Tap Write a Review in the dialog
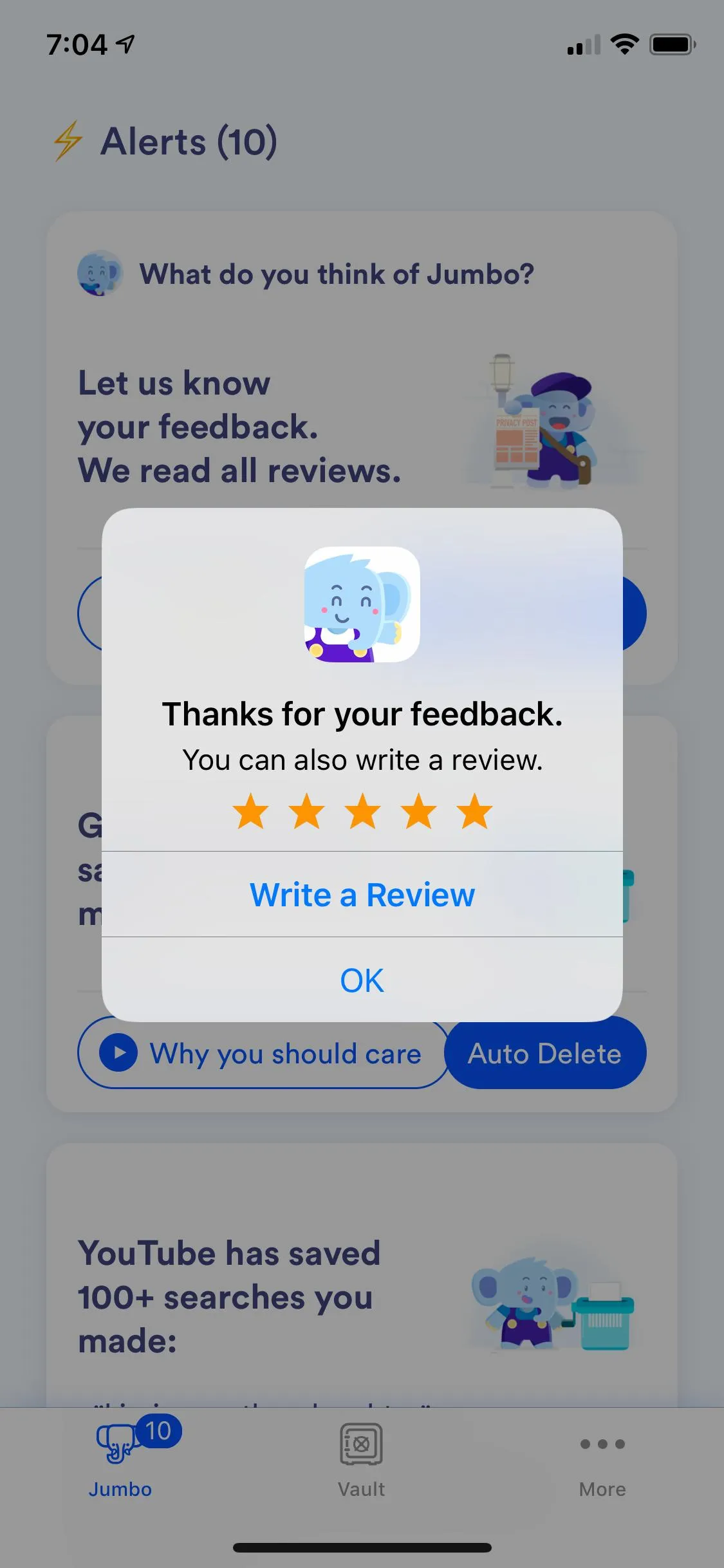 (x=362, y=895)
